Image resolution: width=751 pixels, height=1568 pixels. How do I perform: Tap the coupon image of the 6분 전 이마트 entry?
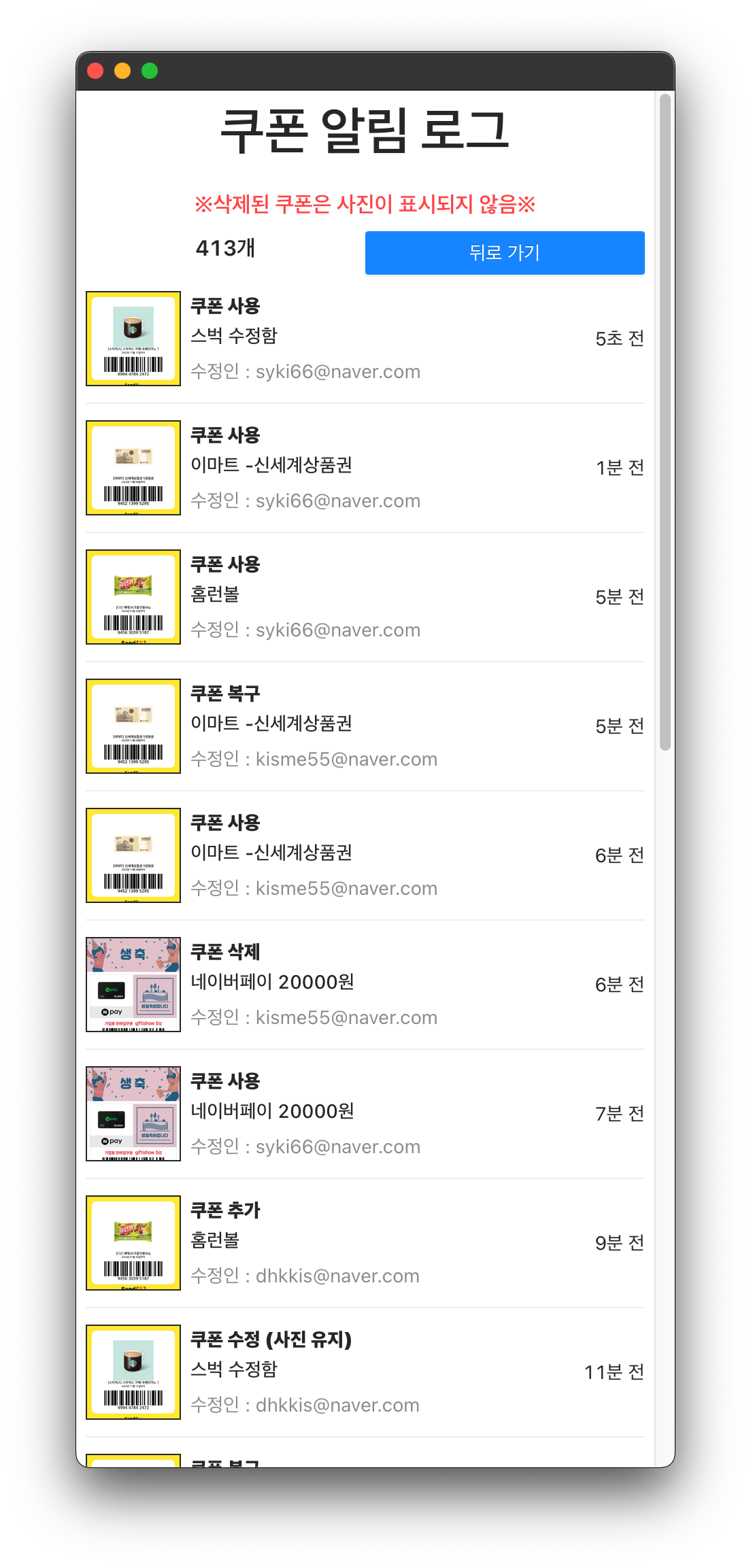tap(133, 855)
